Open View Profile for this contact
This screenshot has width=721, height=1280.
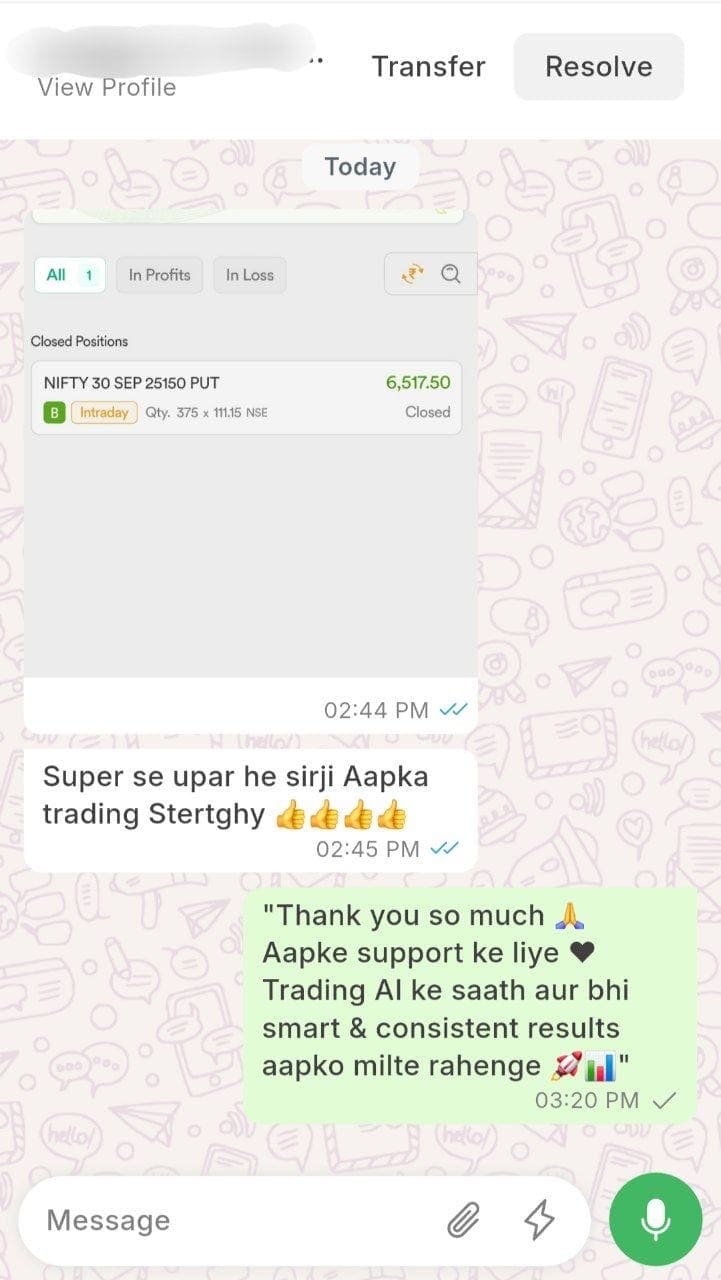pyautogui.click(x=107, y=88)
